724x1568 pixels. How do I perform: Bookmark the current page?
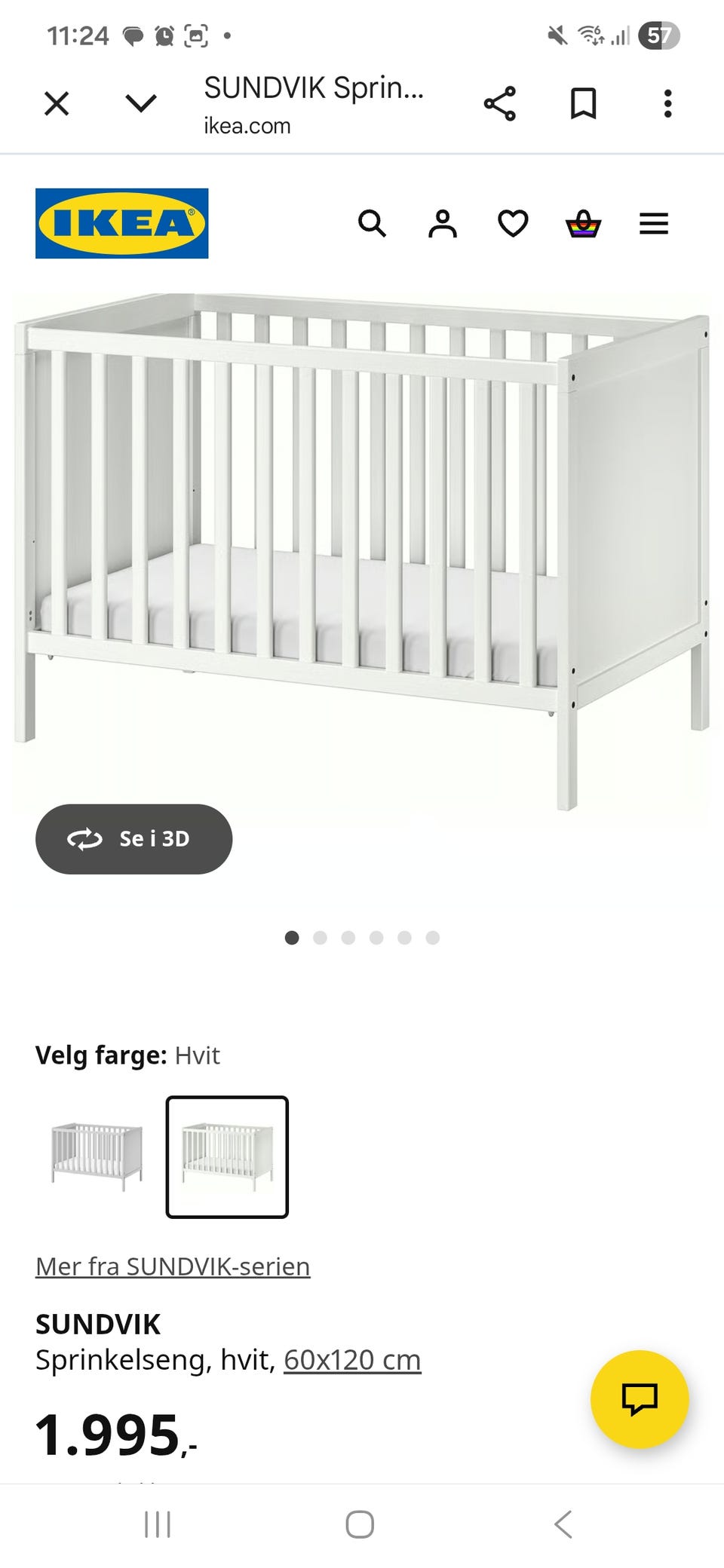(x=583, y=103)
